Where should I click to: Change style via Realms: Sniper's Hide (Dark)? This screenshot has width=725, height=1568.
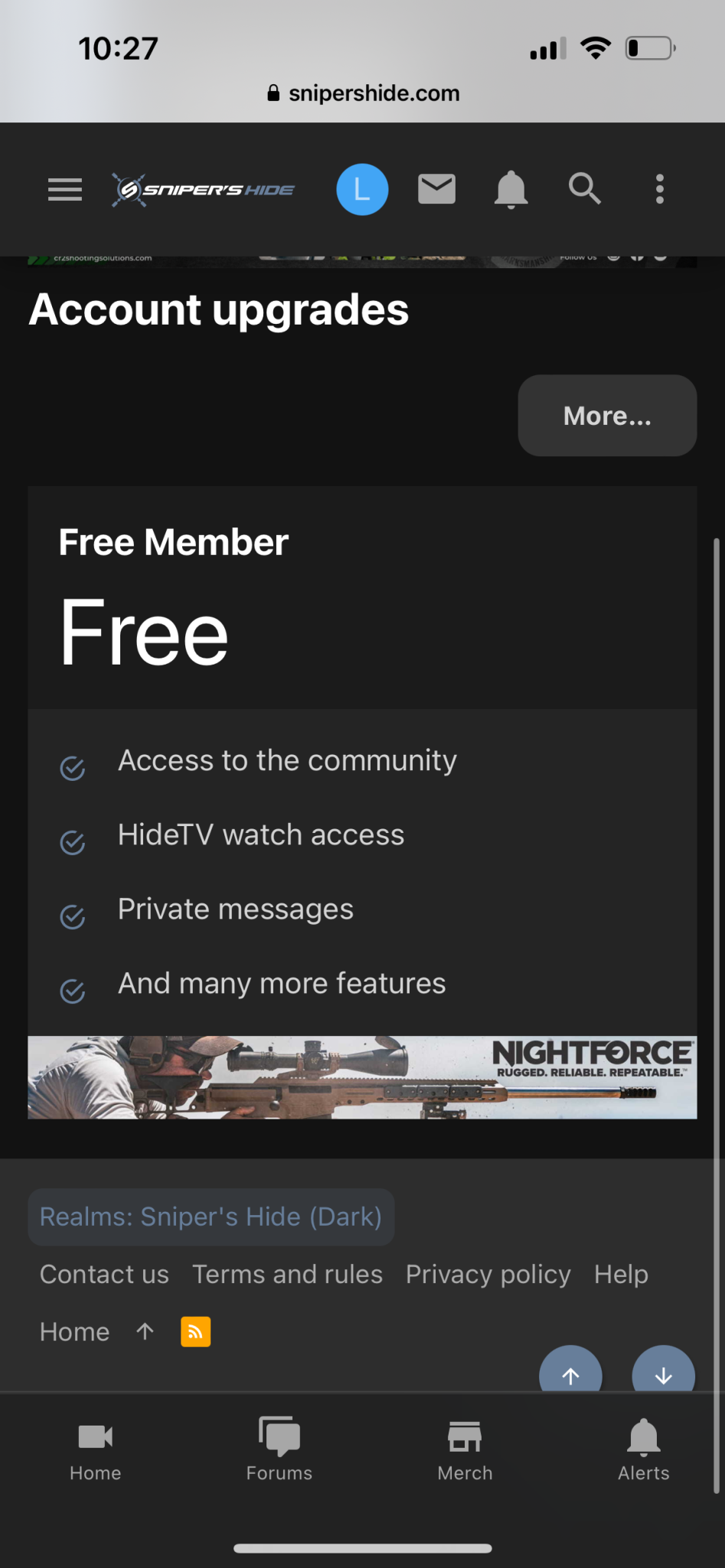point(211,1217)
